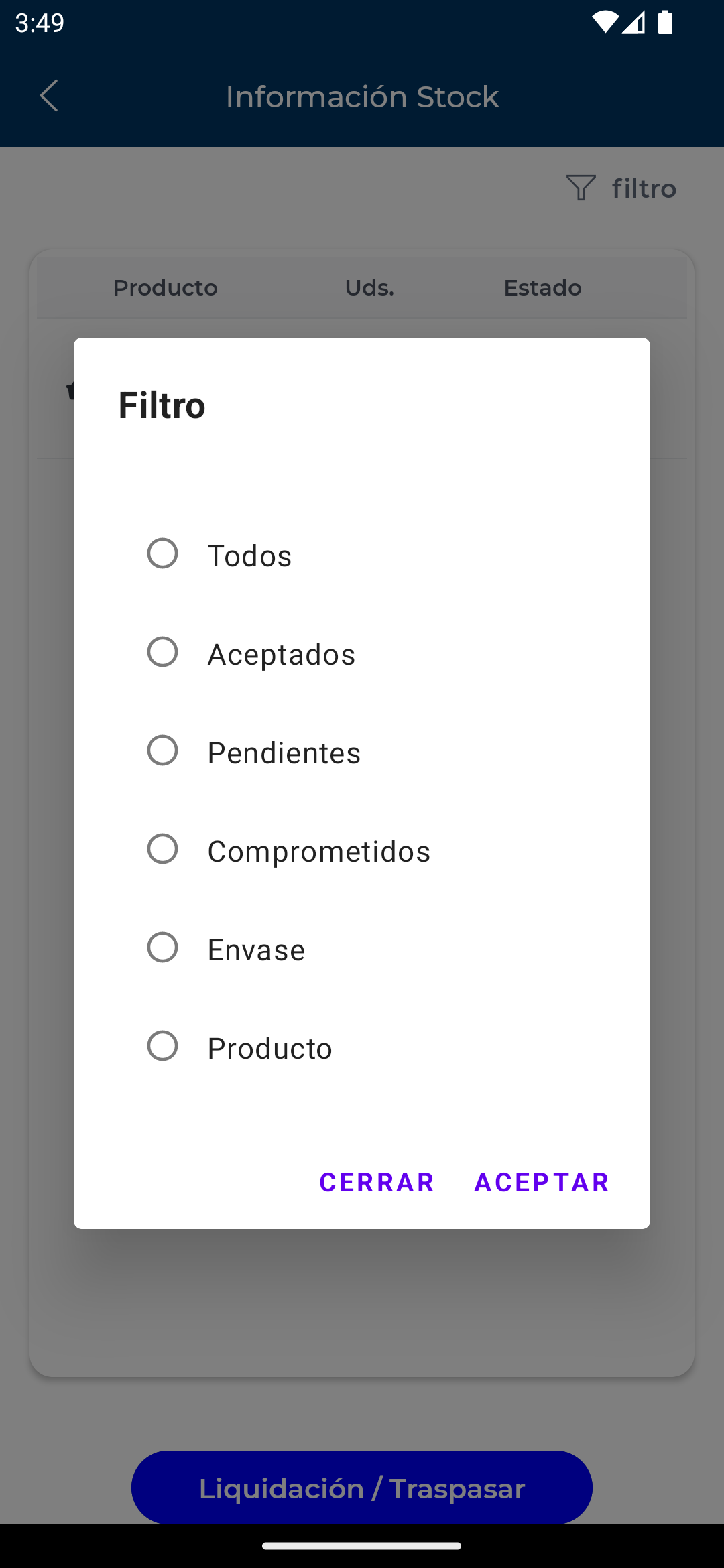Choose the Aceptados radio option

(x=163, y=652)
